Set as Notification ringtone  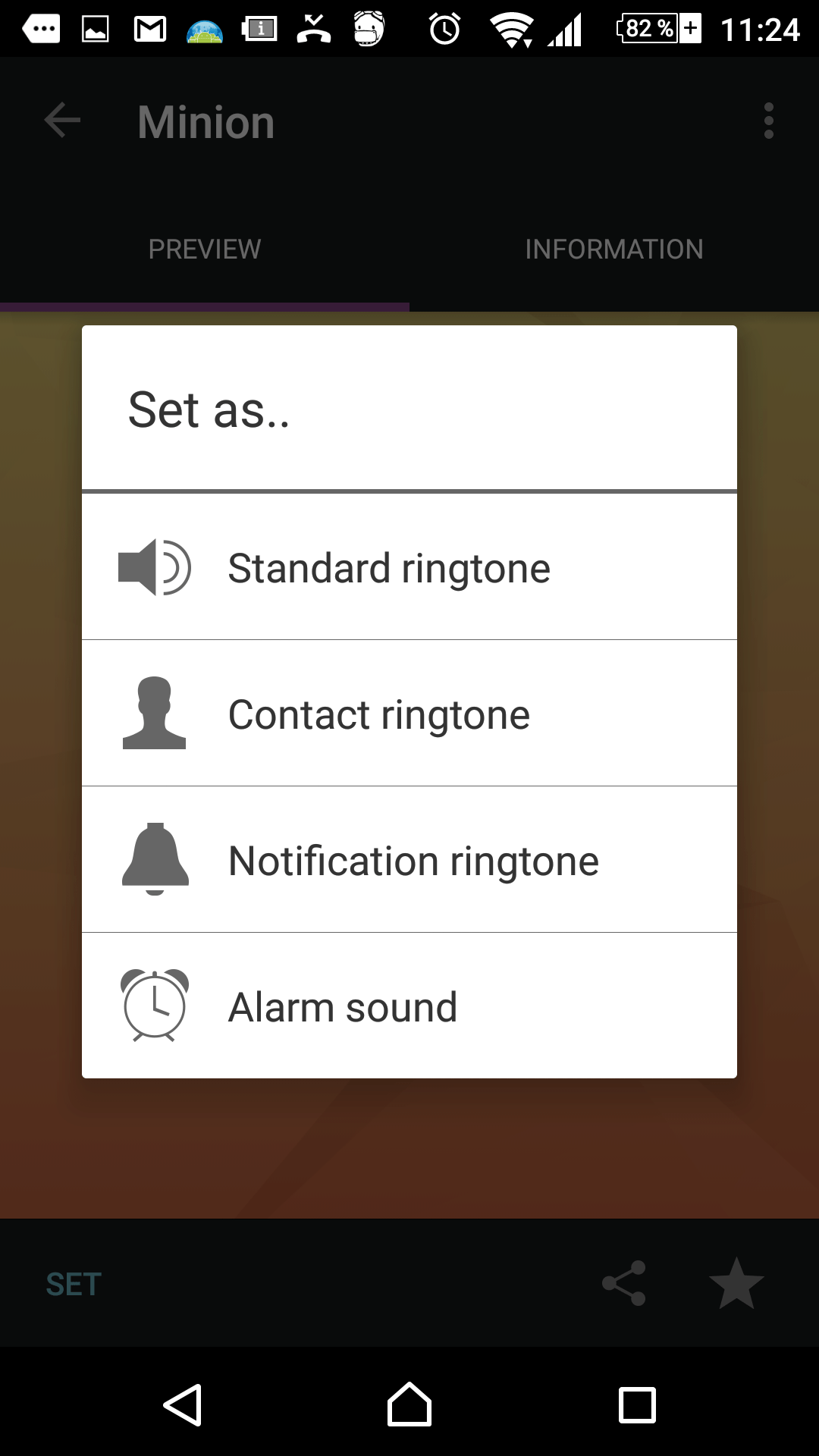(409, 860)
